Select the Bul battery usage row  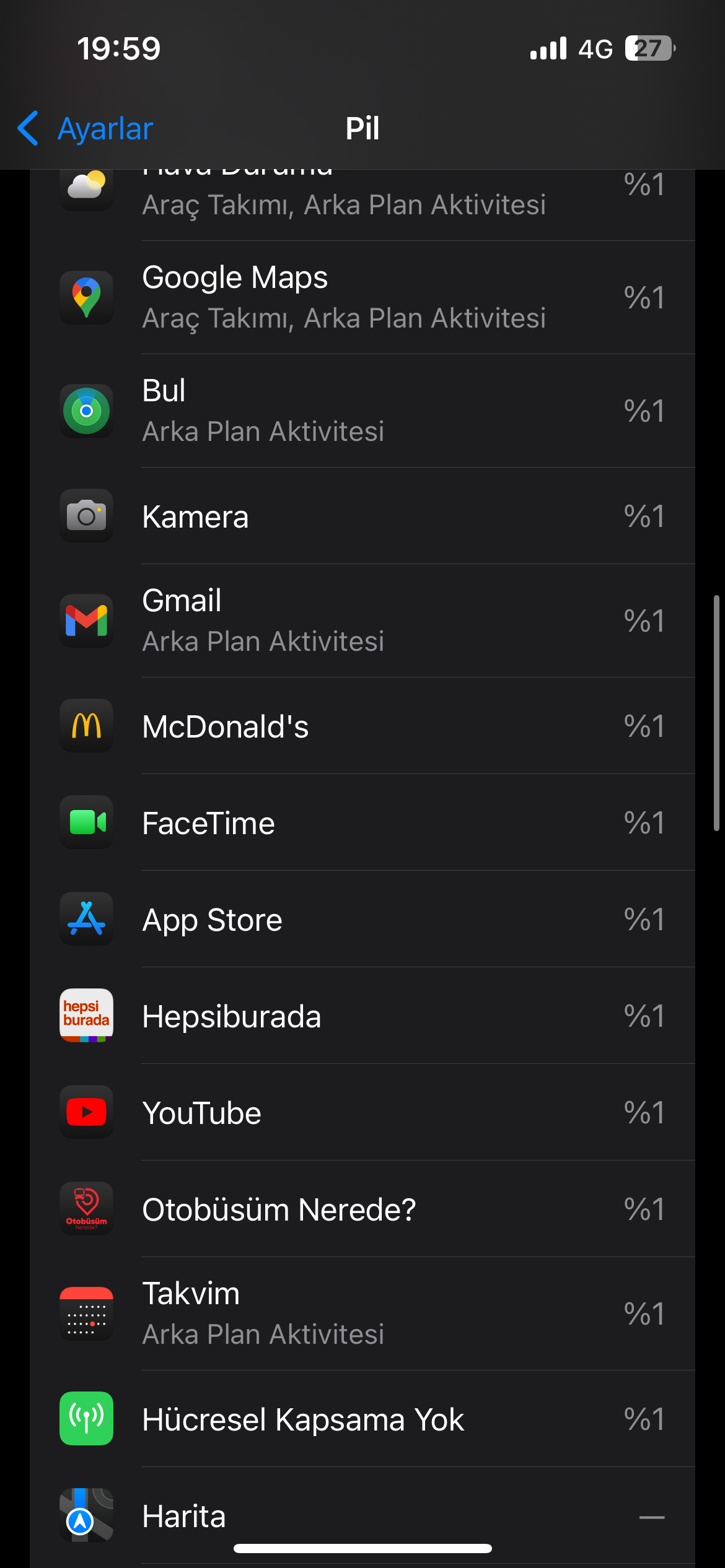(x=362, y=411)
